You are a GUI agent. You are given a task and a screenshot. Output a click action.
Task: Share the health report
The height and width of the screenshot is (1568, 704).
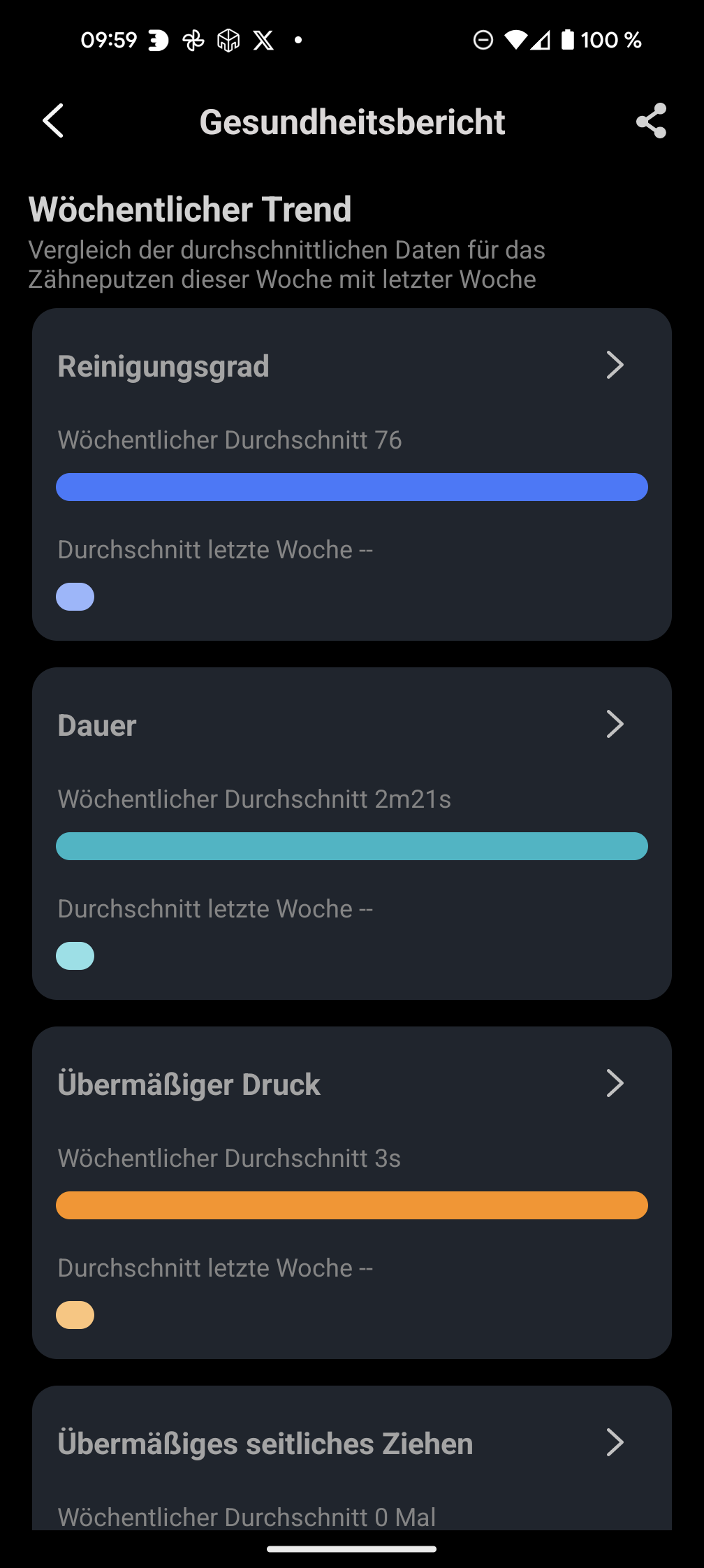(x=651, y=121)
